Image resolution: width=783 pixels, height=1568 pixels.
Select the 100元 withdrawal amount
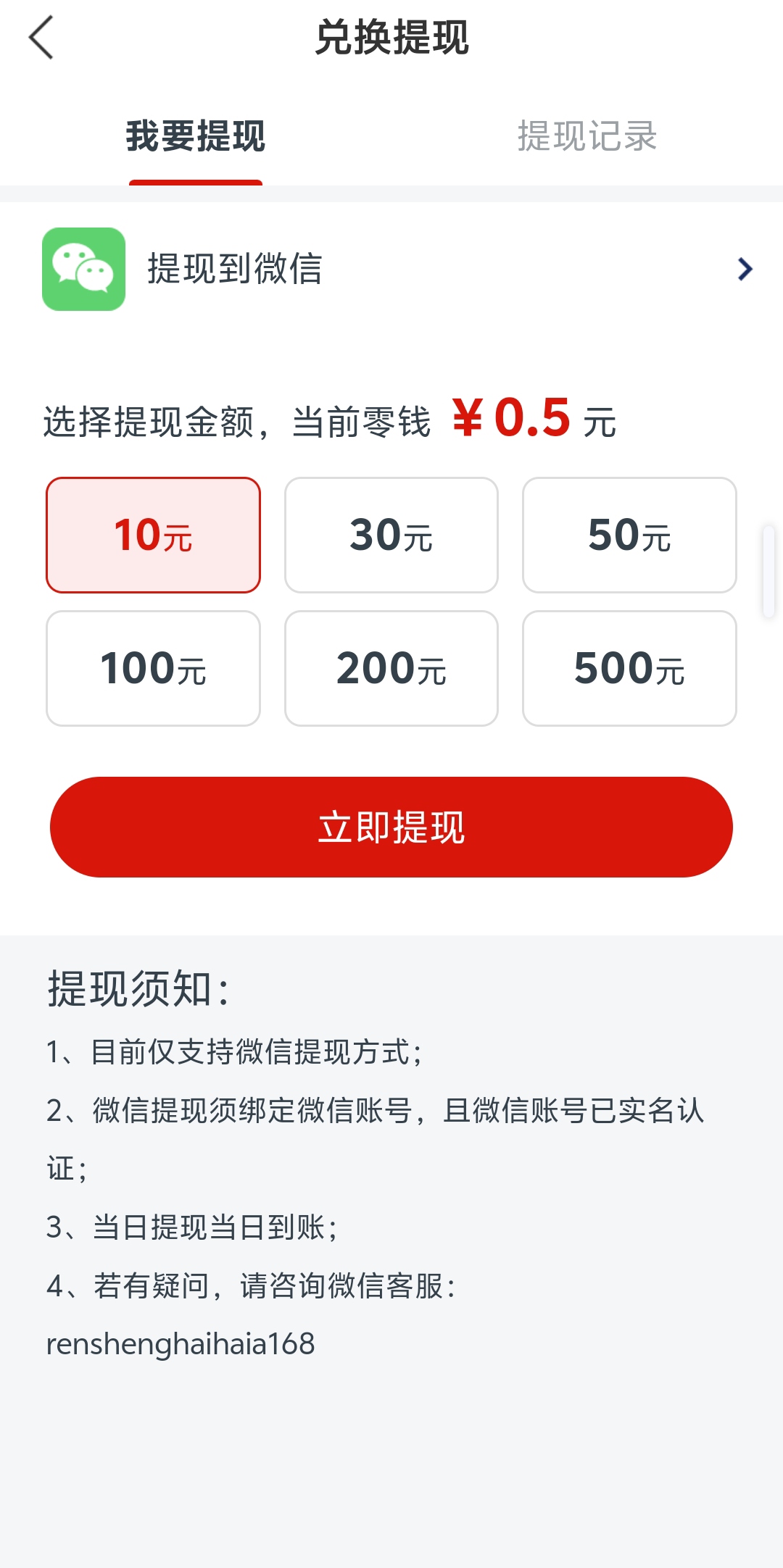click(153, 668)
